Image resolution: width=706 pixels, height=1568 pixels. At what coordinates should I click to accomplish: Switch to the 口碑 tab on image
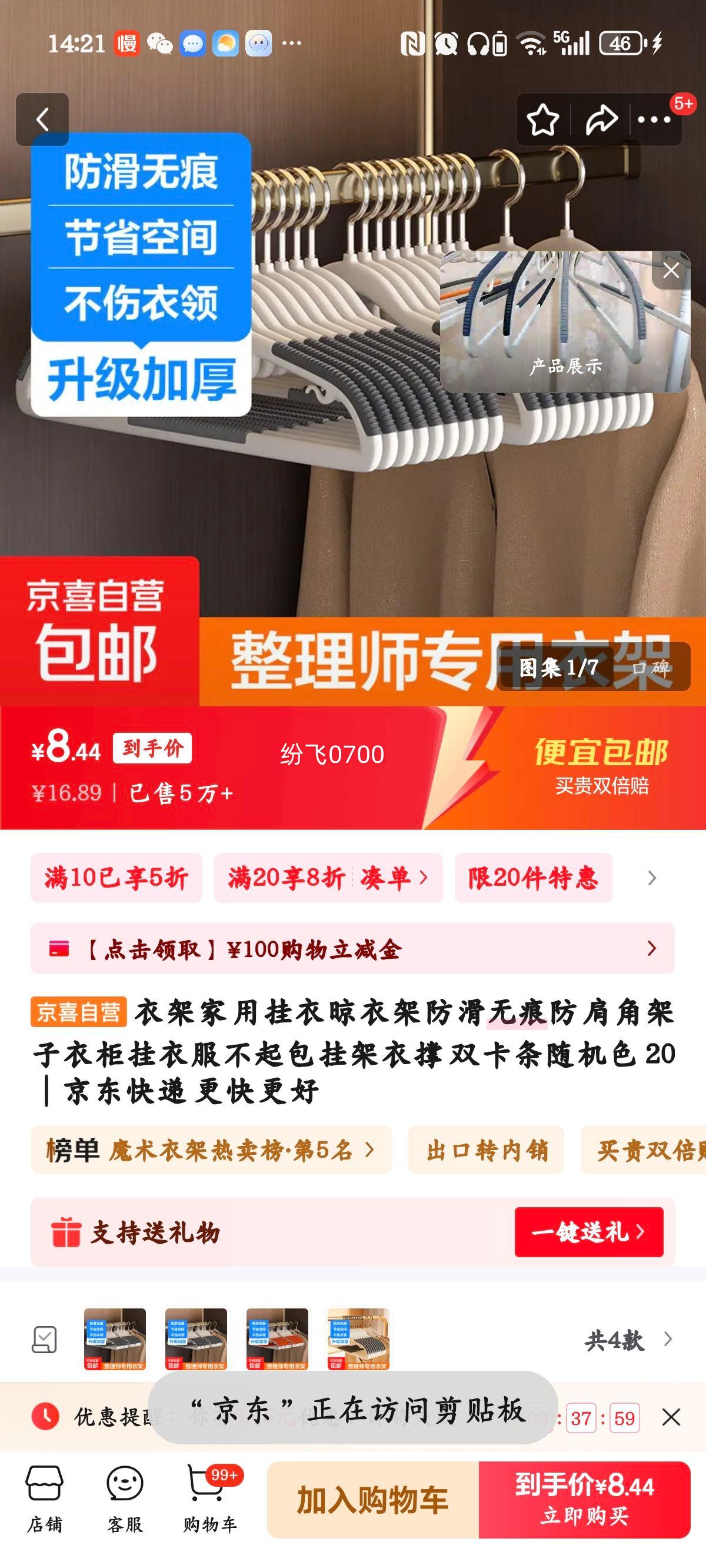coord(652,667)
